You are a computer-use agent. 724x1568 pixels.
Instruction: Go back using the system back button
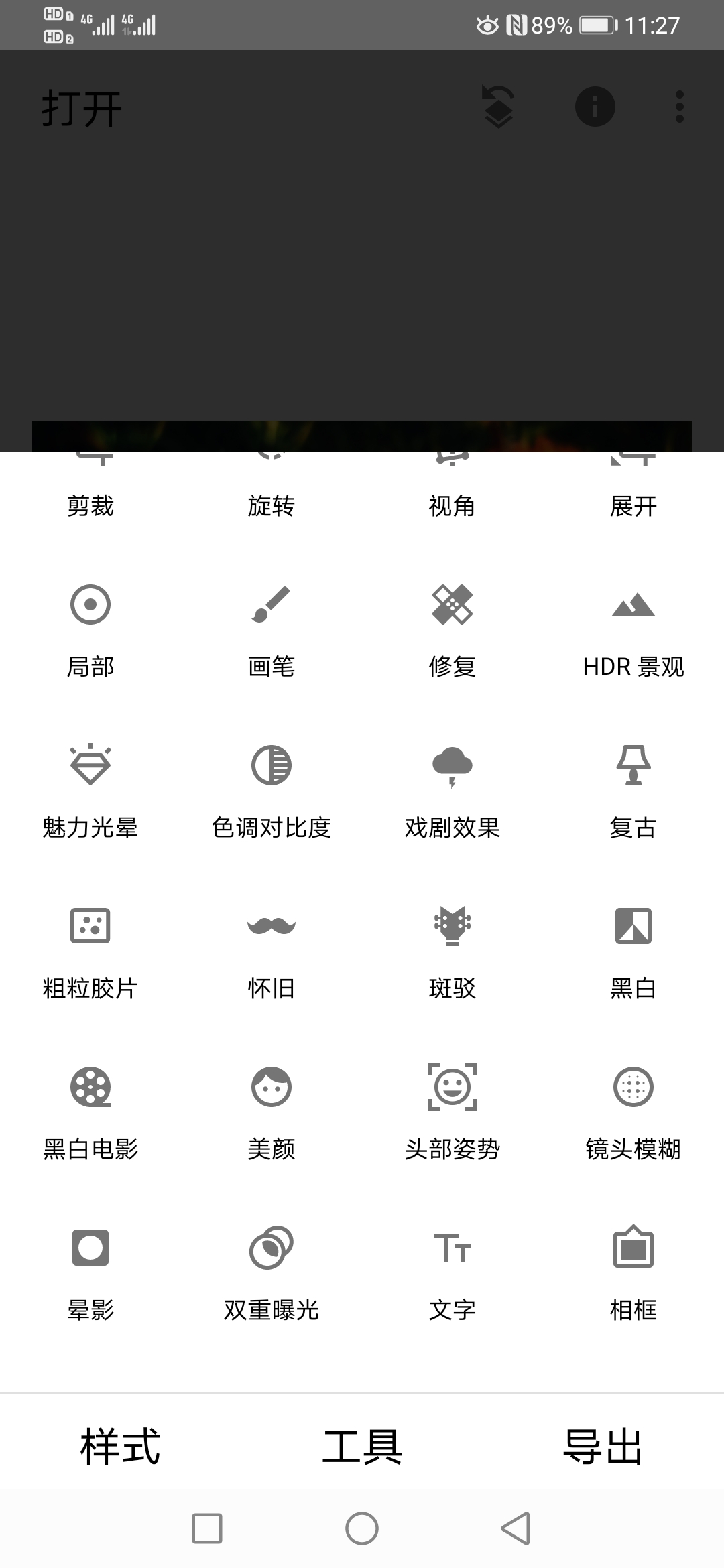click(x=516, y=1528)
